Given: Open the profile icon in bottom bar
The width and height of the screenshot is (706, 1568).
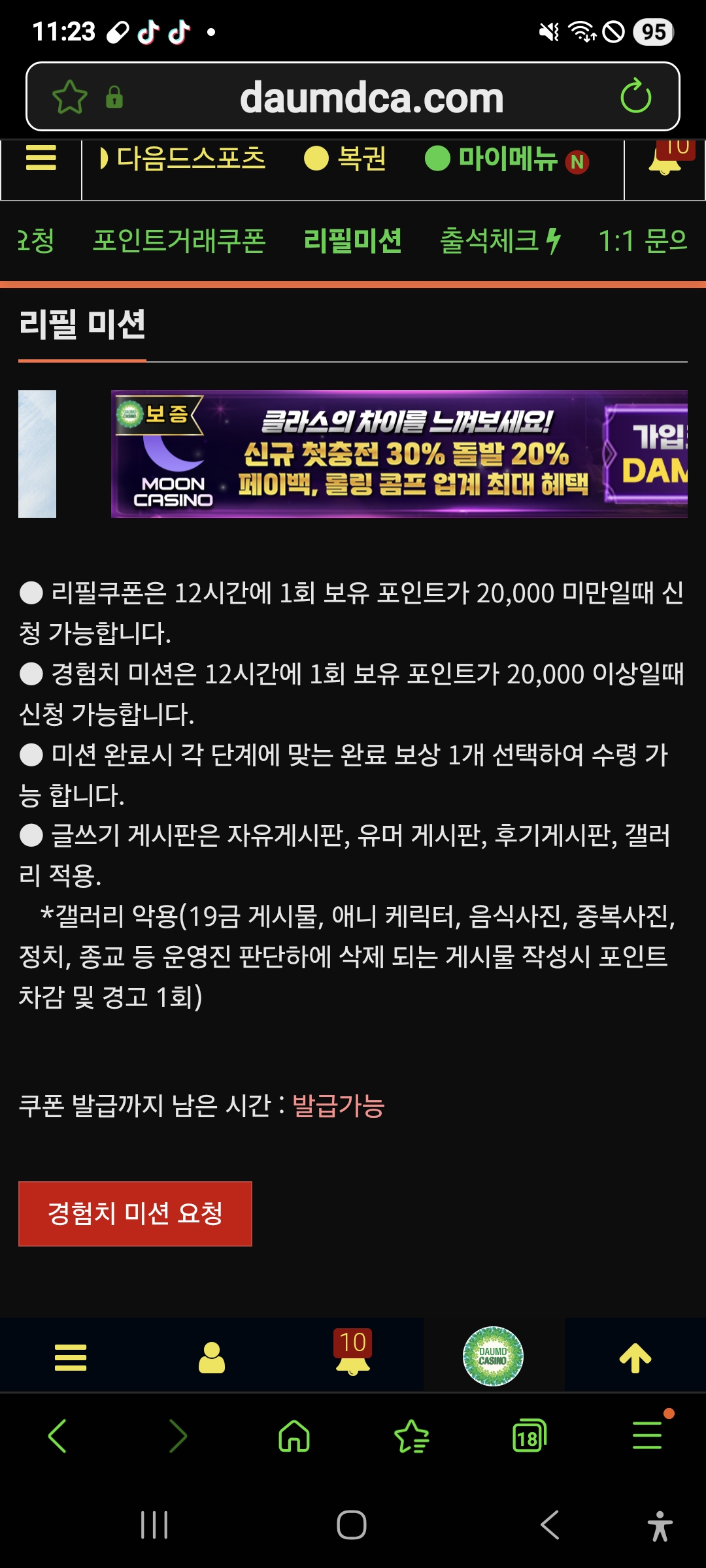Looking at the screenshot, I should [212, 1357].
